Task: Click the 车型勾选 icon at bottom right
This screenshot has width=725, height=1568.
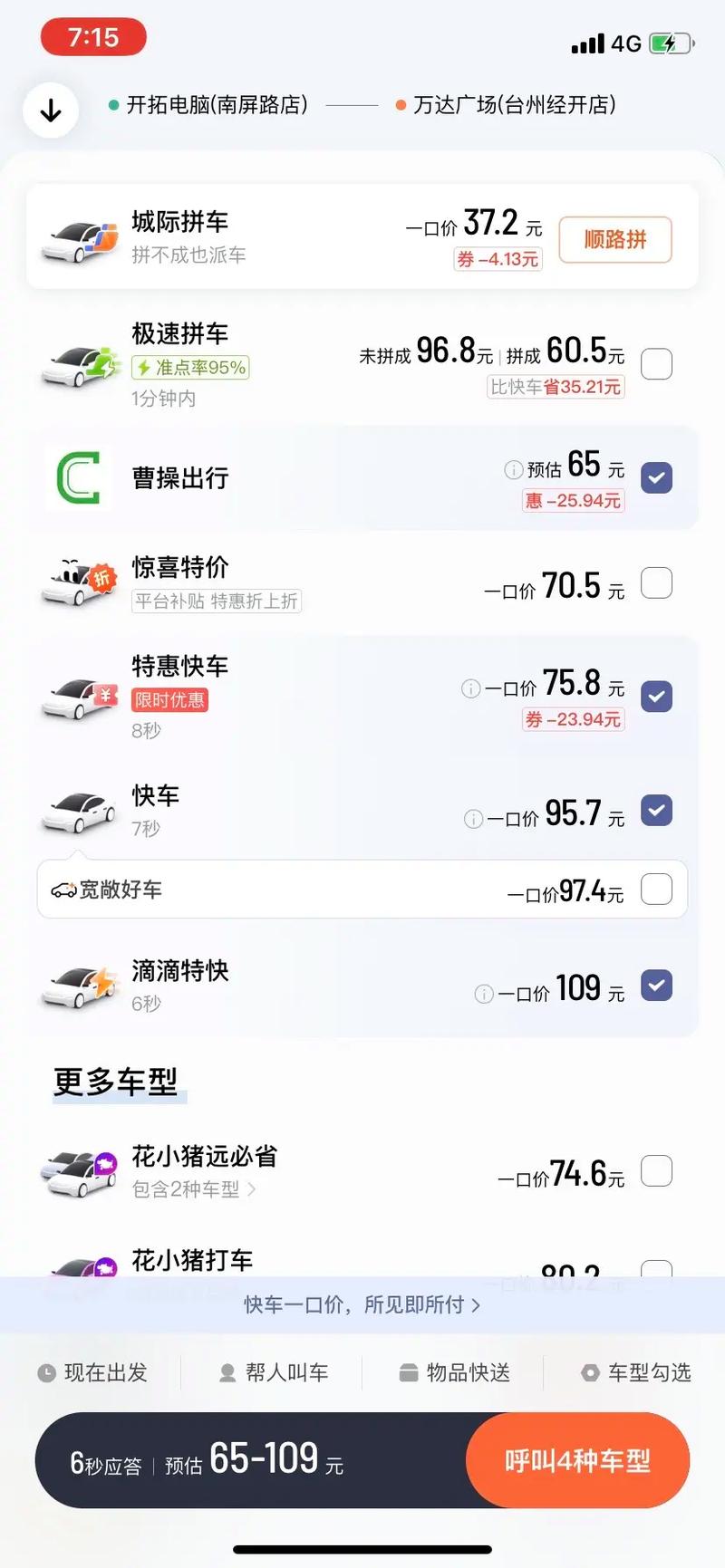Action: coord(590,1372)
